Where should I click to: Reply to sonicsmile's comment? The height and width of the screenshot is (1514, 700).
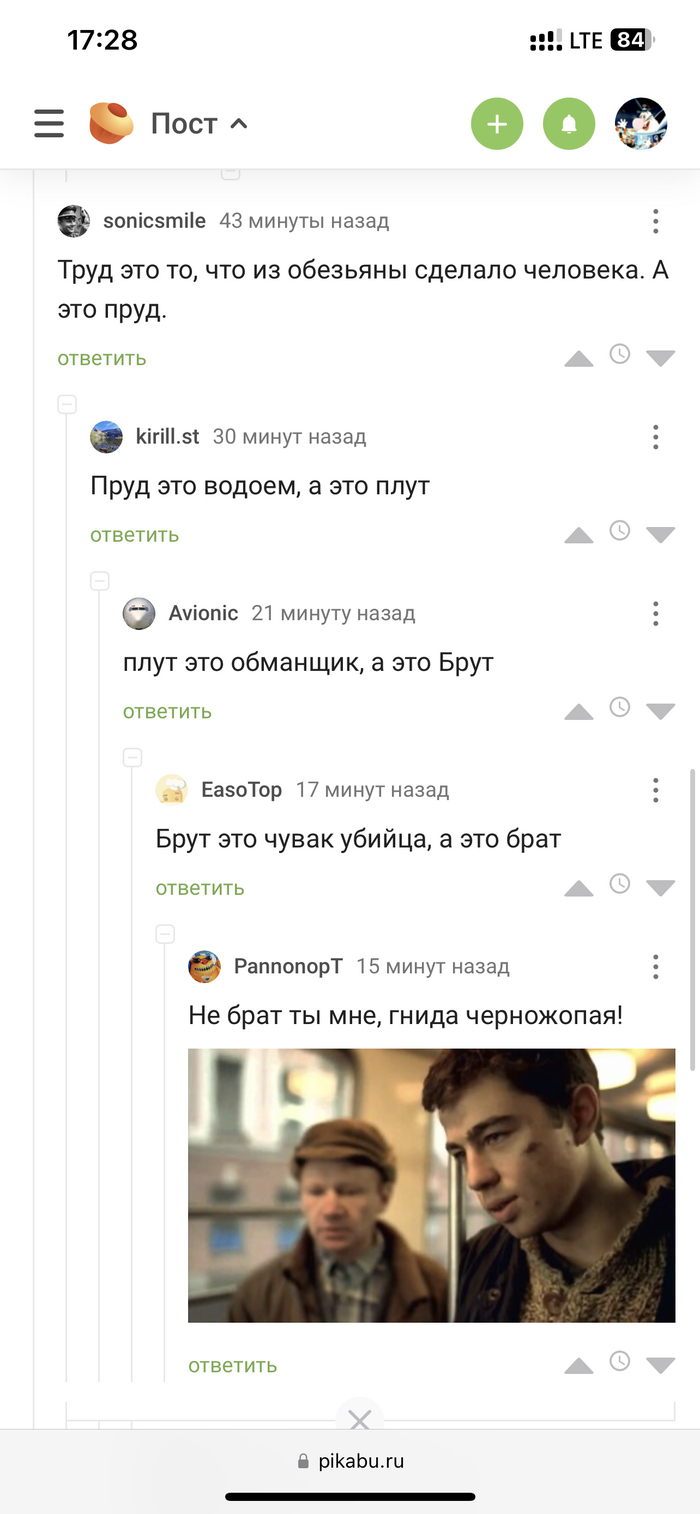[x=102, y=358]
